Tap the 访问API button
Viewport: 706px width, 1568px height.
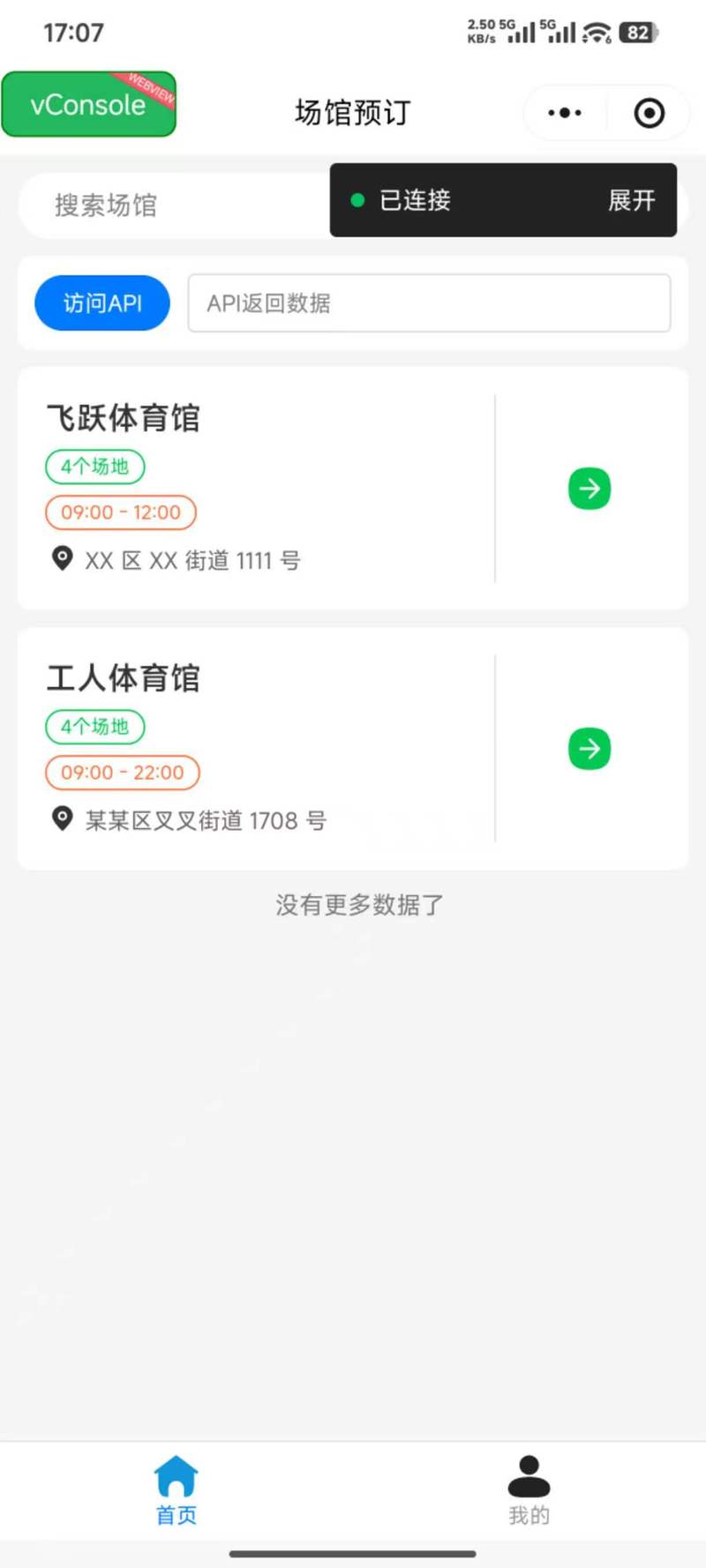[102, 303]
